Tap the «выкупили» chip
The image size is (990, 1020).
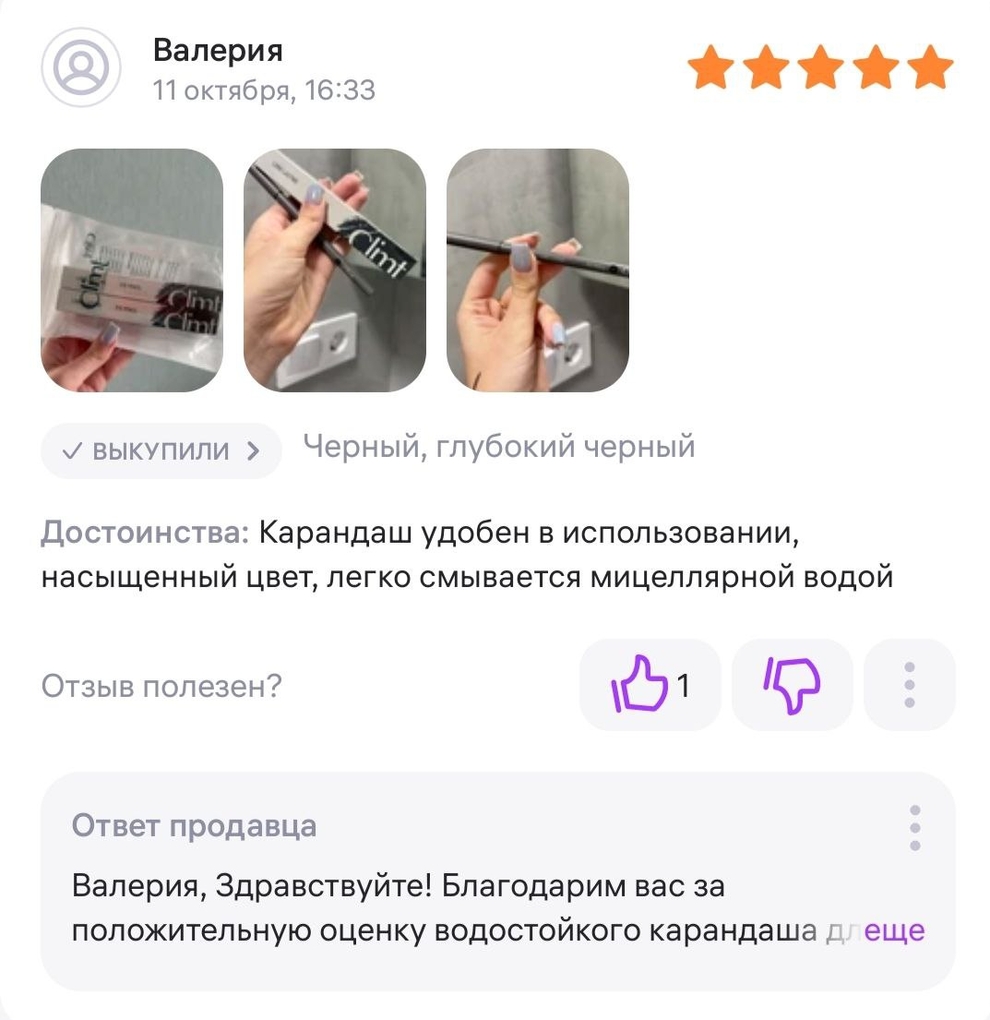pos(161,451)
